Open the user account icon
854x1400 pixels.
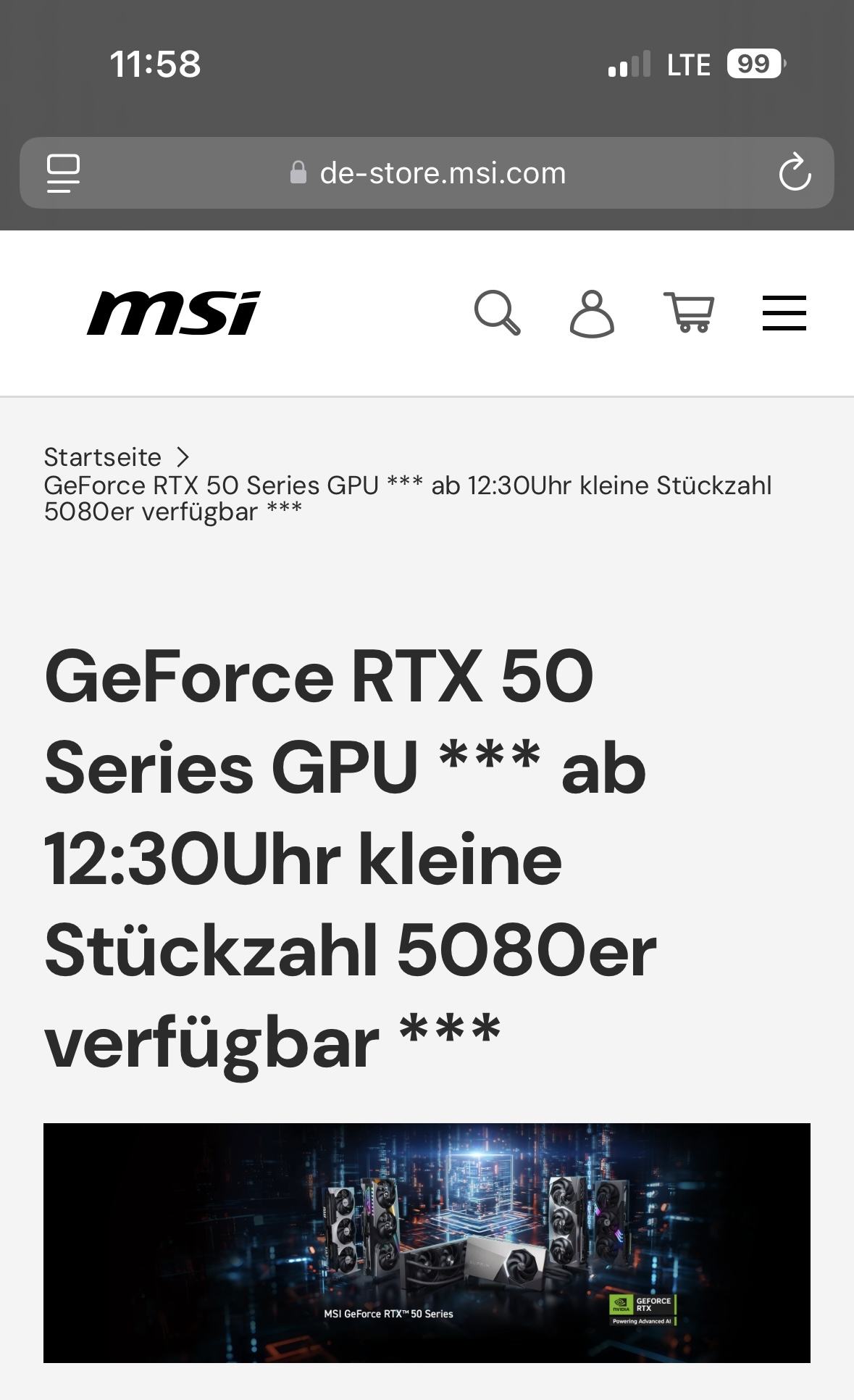pos(592,314)
